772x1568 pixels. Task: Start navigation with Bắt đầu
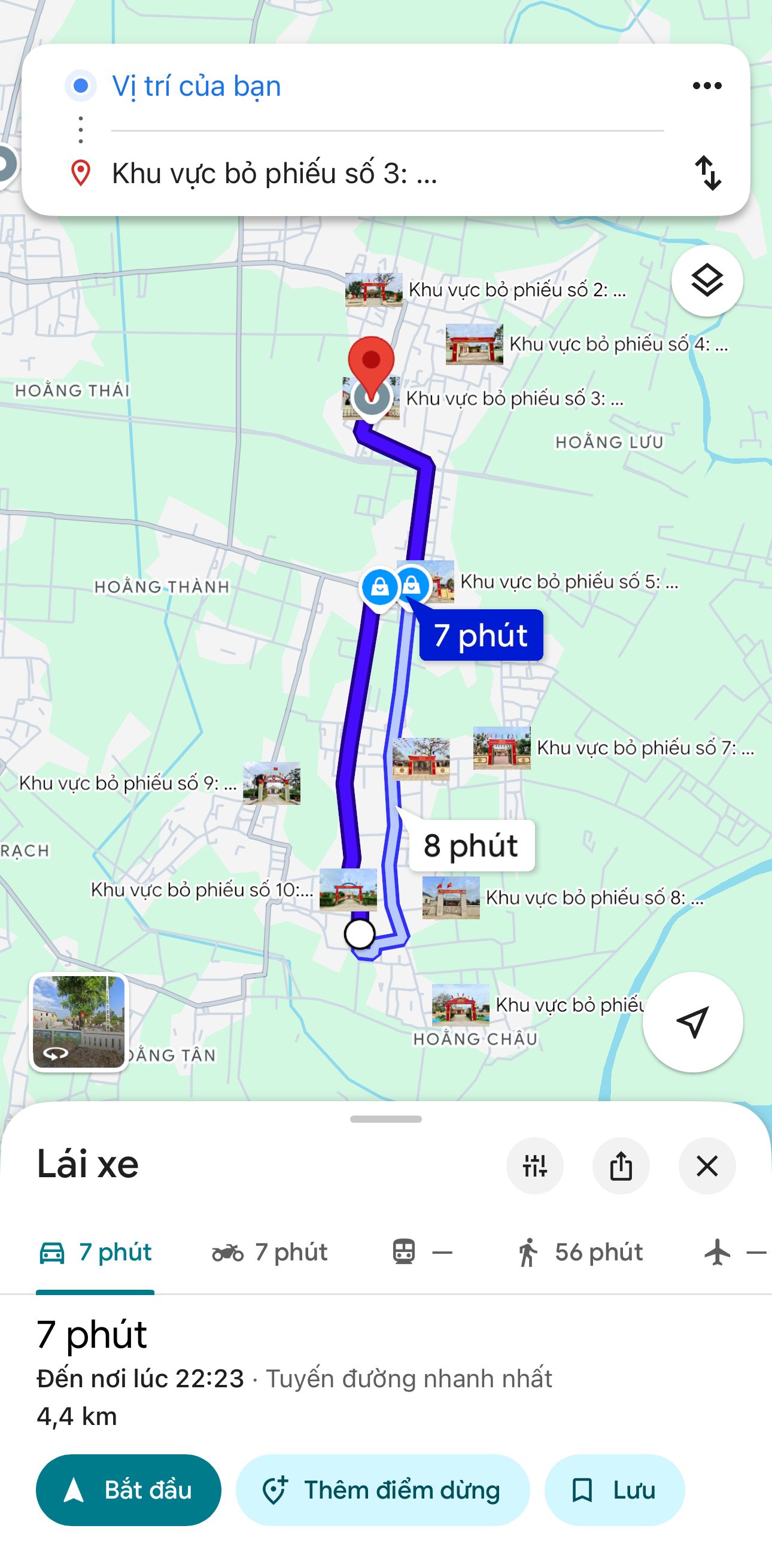pyautogui.click(x=129, y=1490)
